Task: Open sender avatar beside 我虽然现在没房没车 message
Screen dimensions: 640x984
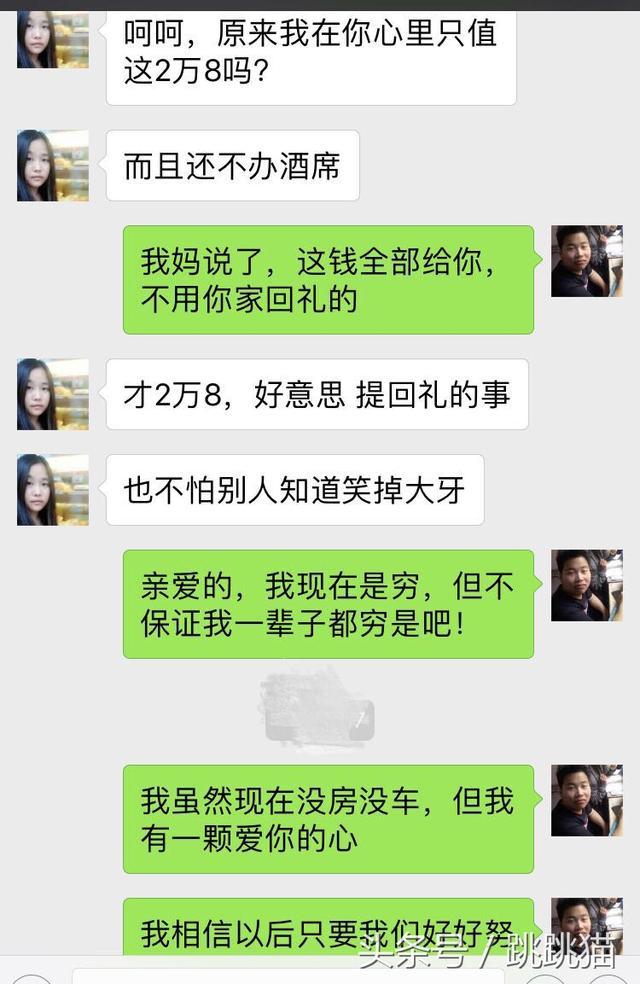Action: (x=586, y=800)
